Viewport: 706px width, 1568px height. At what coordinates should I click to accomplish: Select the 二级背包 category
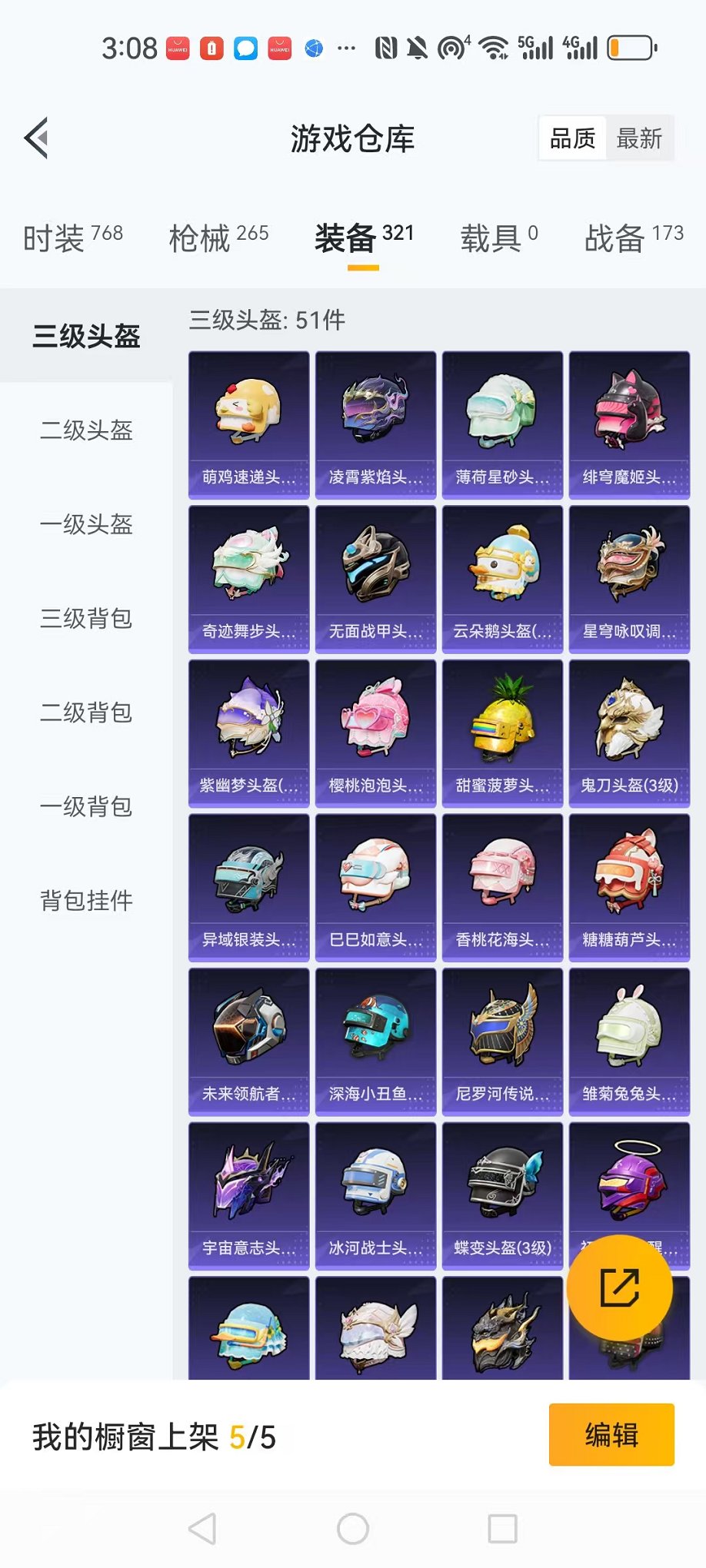86,713
